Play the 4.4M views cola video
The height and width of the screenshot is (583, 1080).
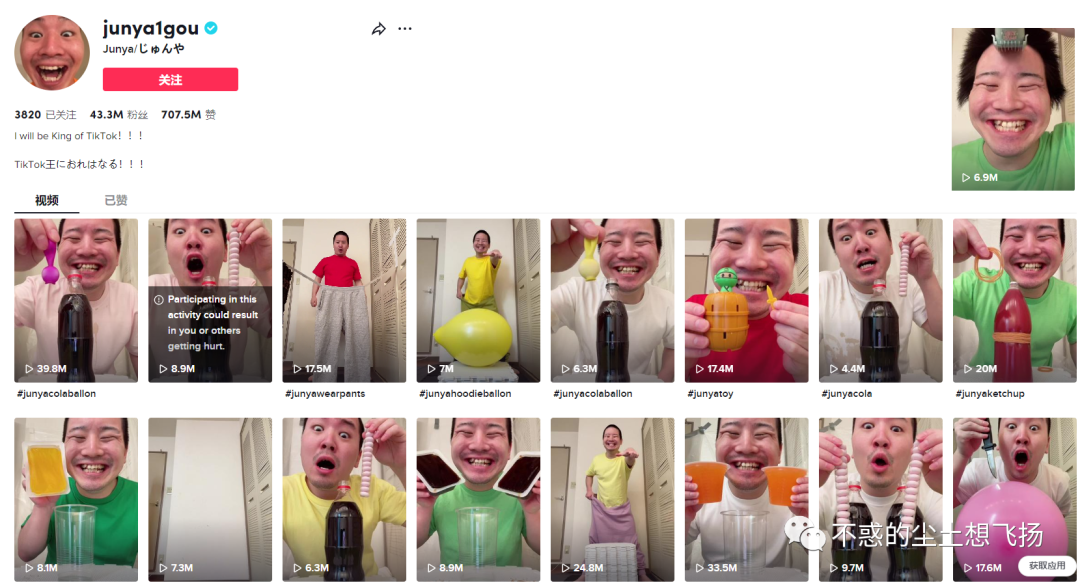point(880,300)
